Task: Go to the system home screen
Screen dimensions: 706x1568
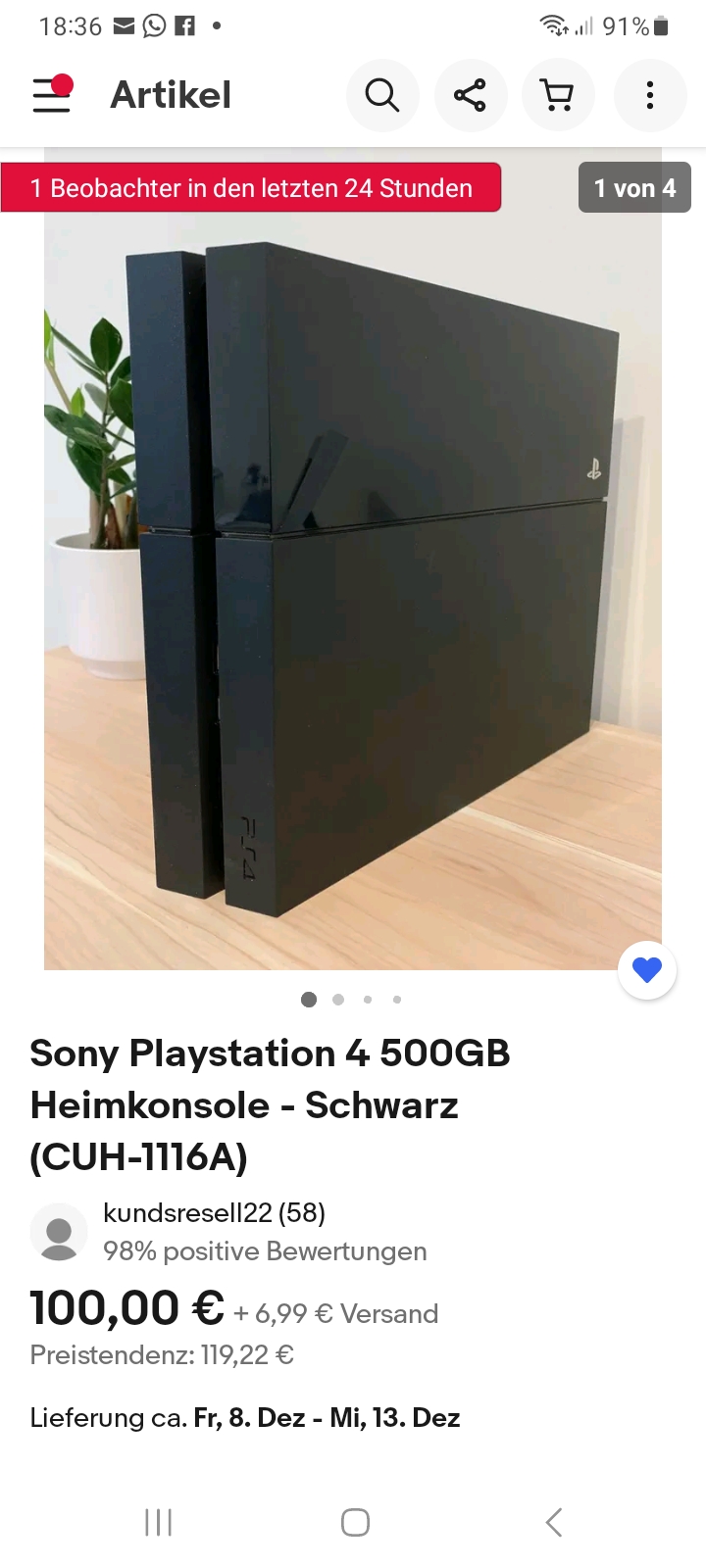Action: 355,1522
